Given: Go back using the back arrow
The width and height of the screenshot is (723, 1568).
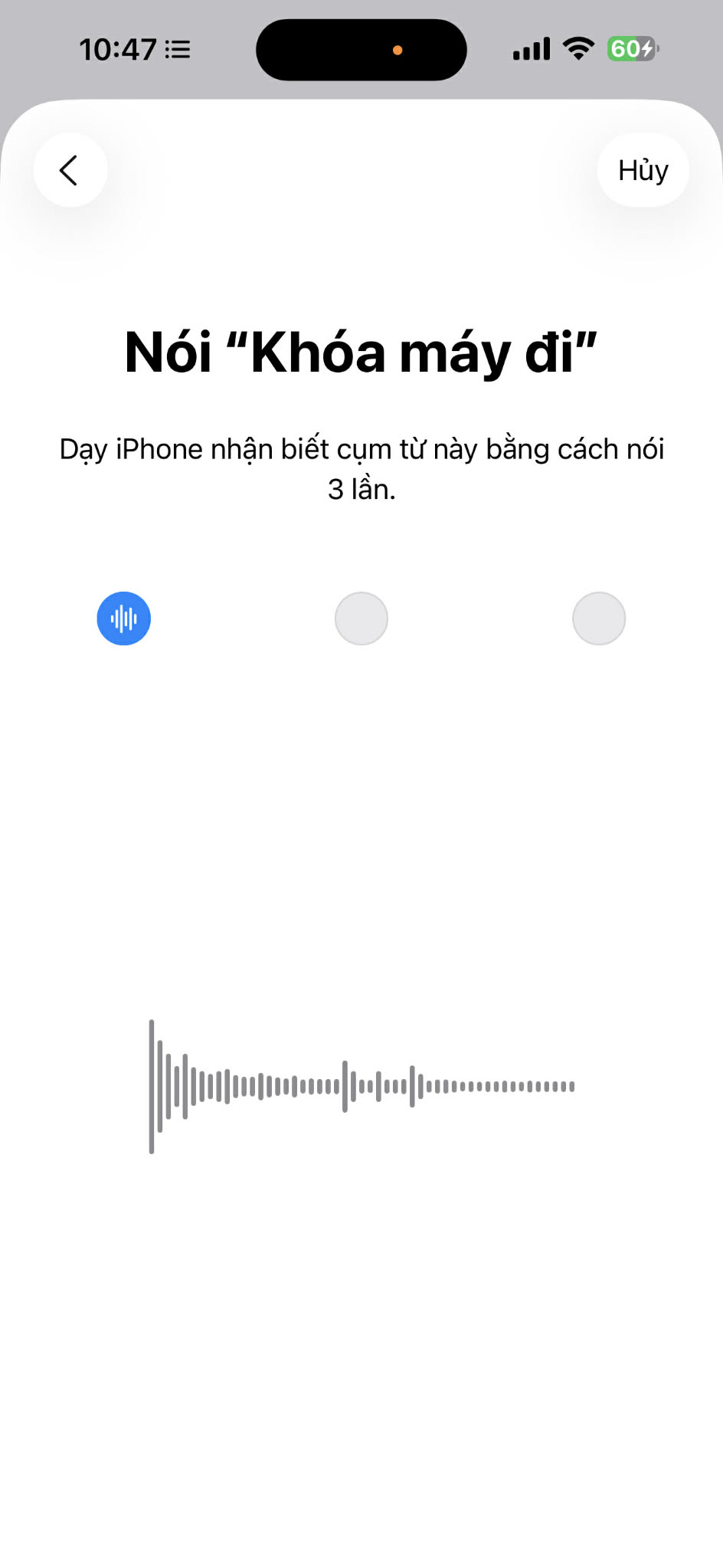Looking at the screenshot, I should pos(70,170).
